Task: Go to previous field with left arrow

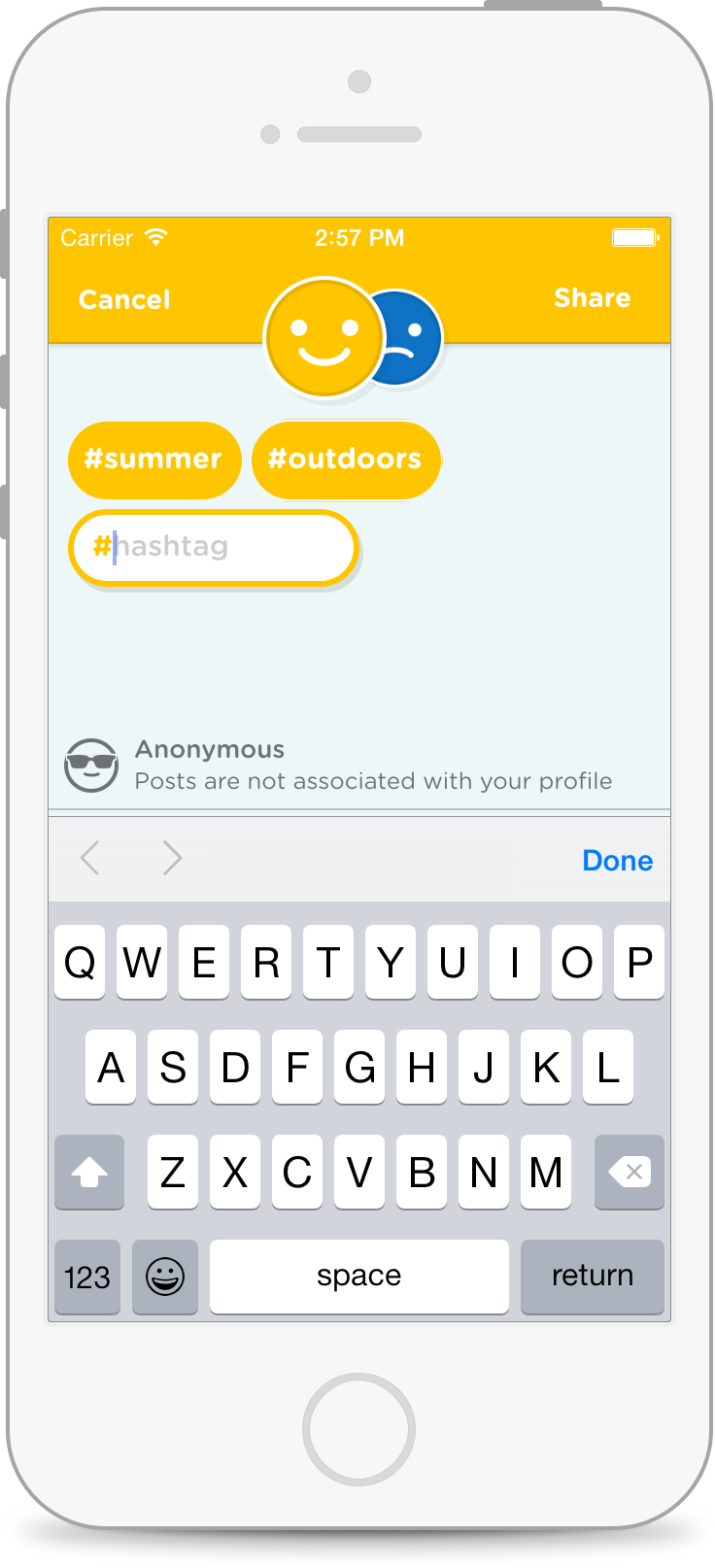Action: coord(90,858)
